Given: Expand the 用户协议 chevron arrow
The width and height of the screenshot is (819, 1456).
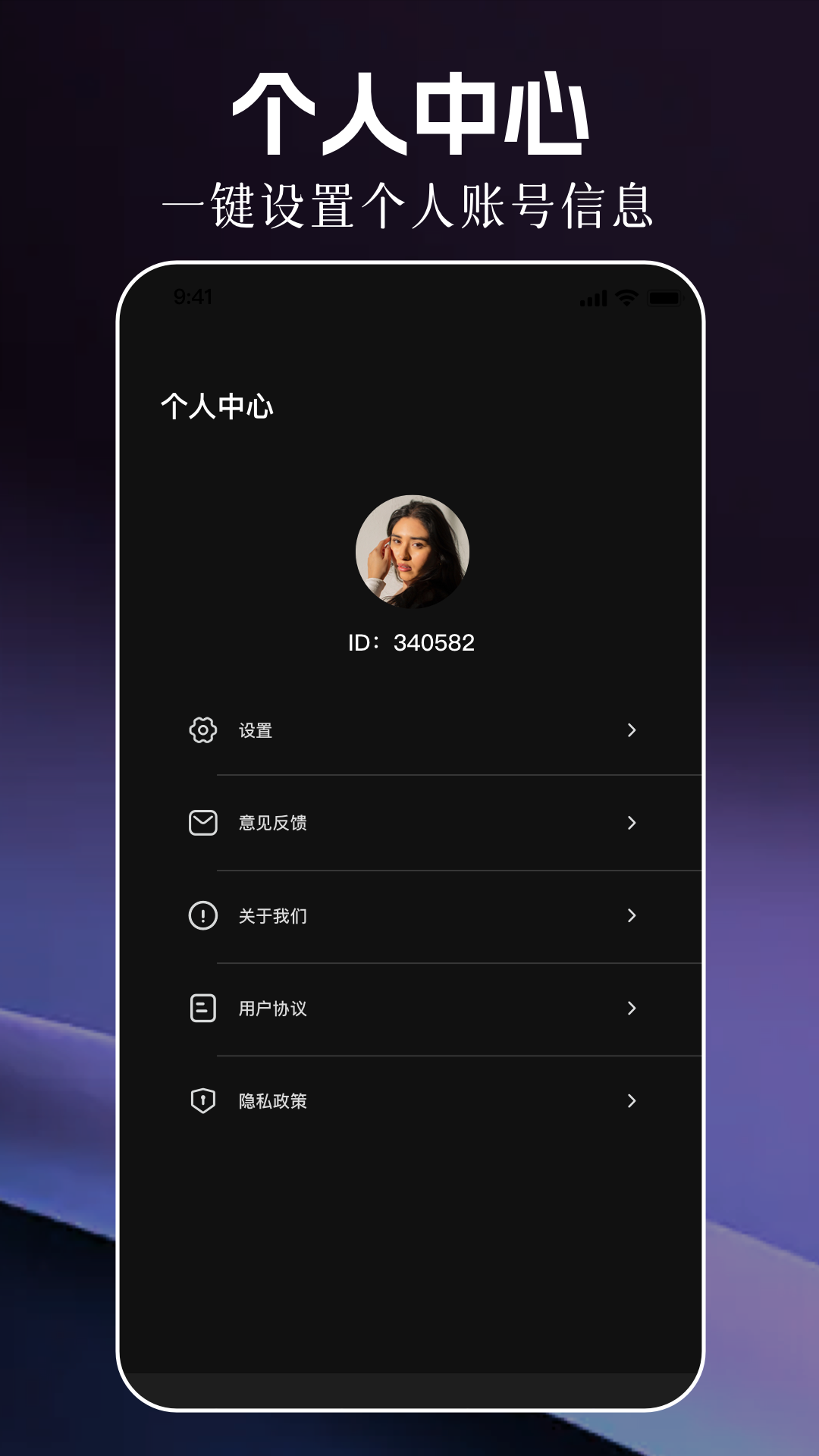Looking at the screenshot, I should [630, 1009].
